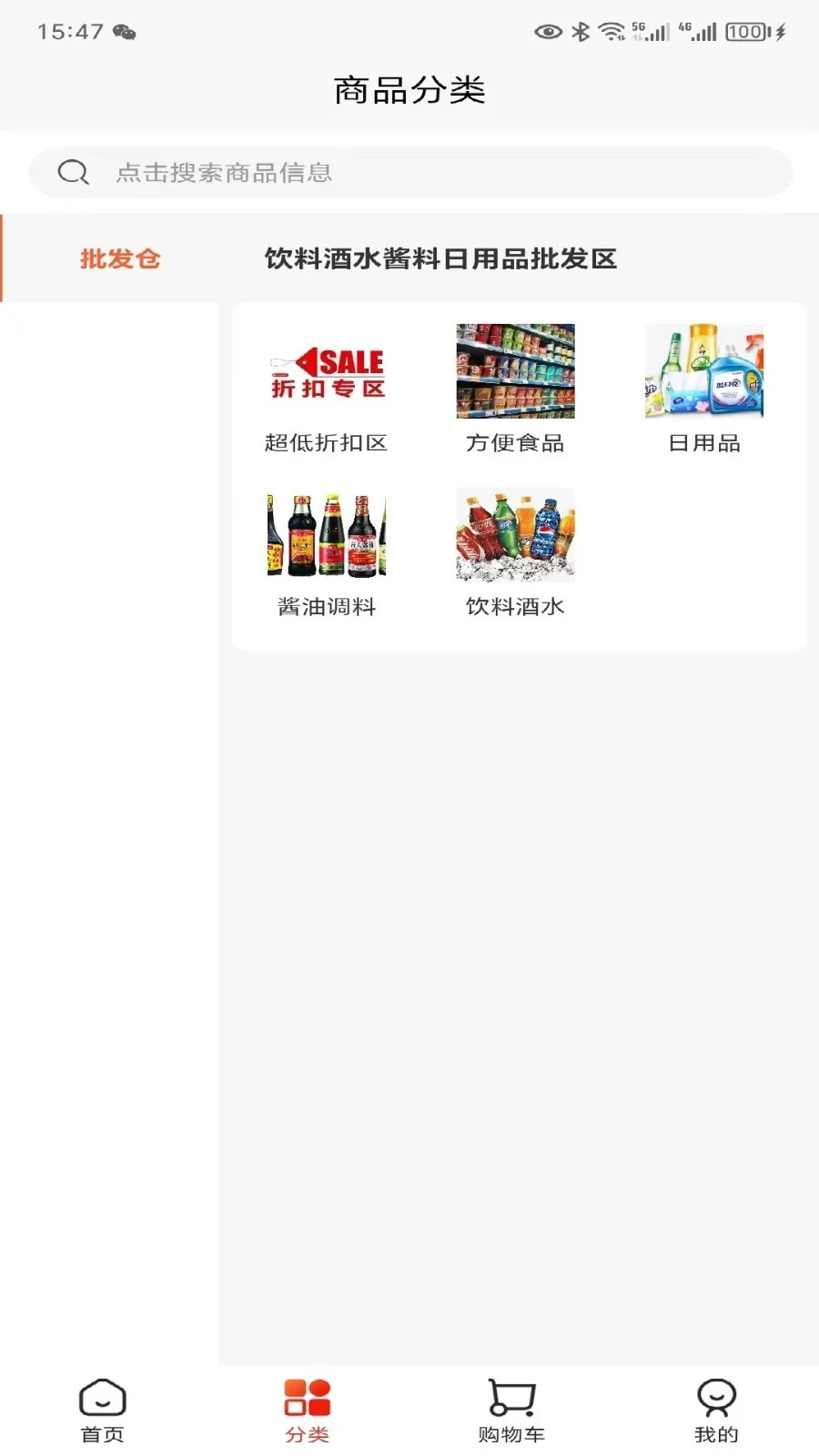Tap the 方便食品 convenience food image icon
The width and height of the screenshot is (819, 1456).
click(x=515, y=369)
